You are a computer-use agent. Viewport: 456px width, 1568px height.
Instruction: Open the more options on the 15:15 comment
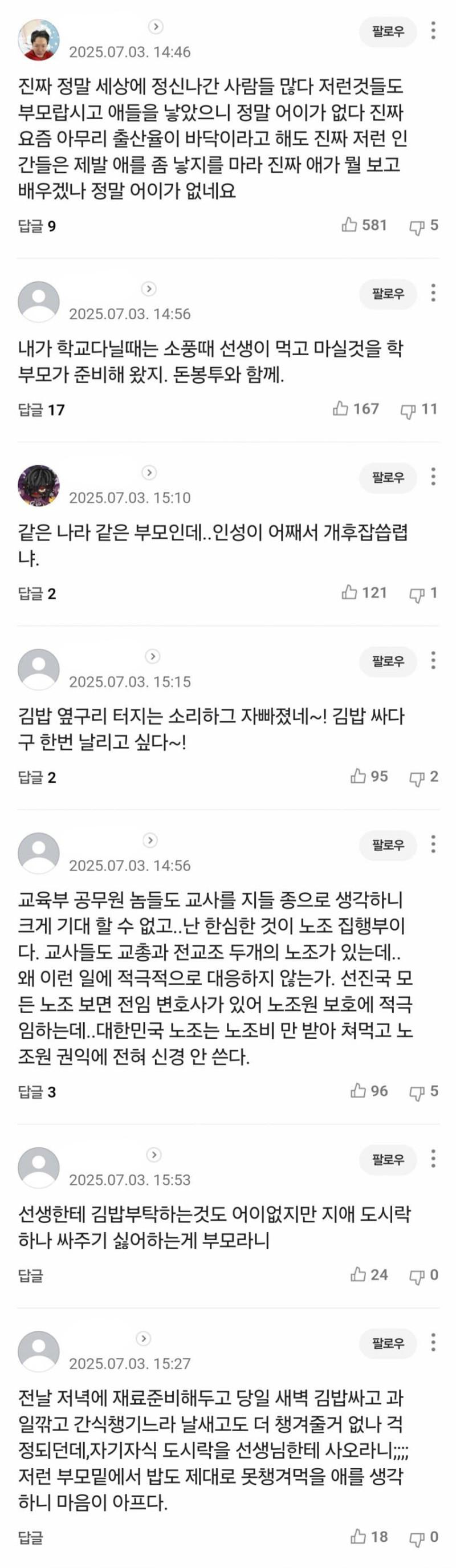click(433, 660)
